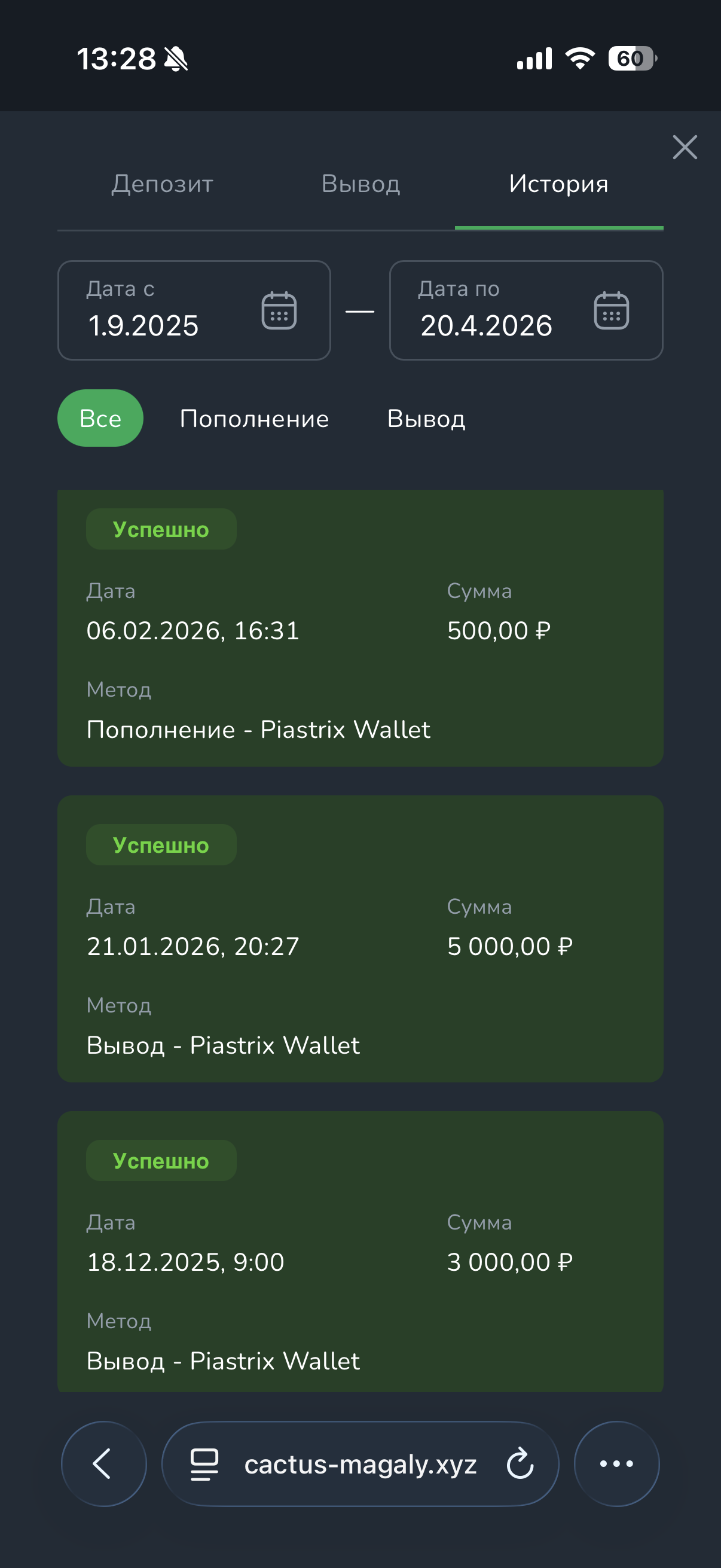Select the История tab

tap(558, 184)
